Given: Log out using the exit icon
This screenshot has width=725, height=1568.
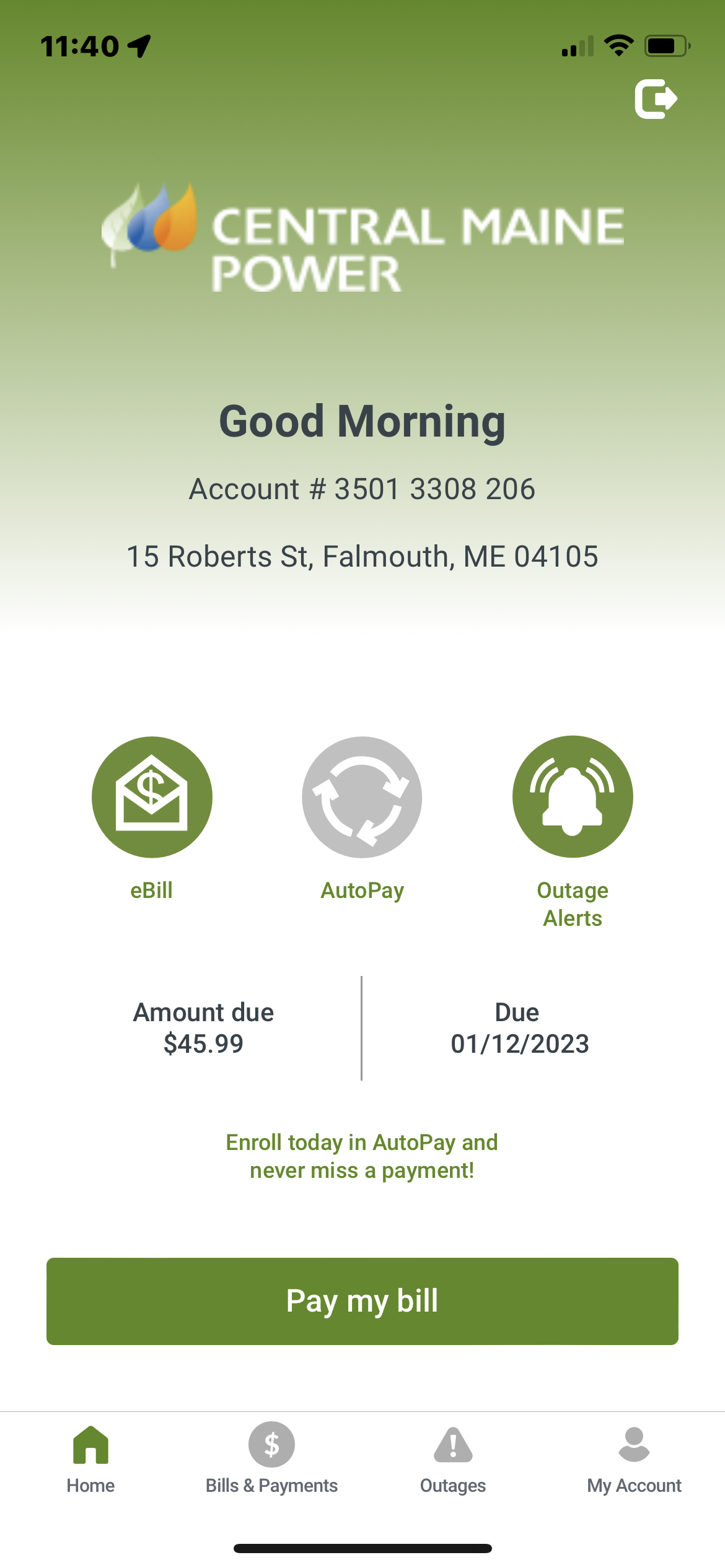Looking at the screenshot, I should (656, 99).
